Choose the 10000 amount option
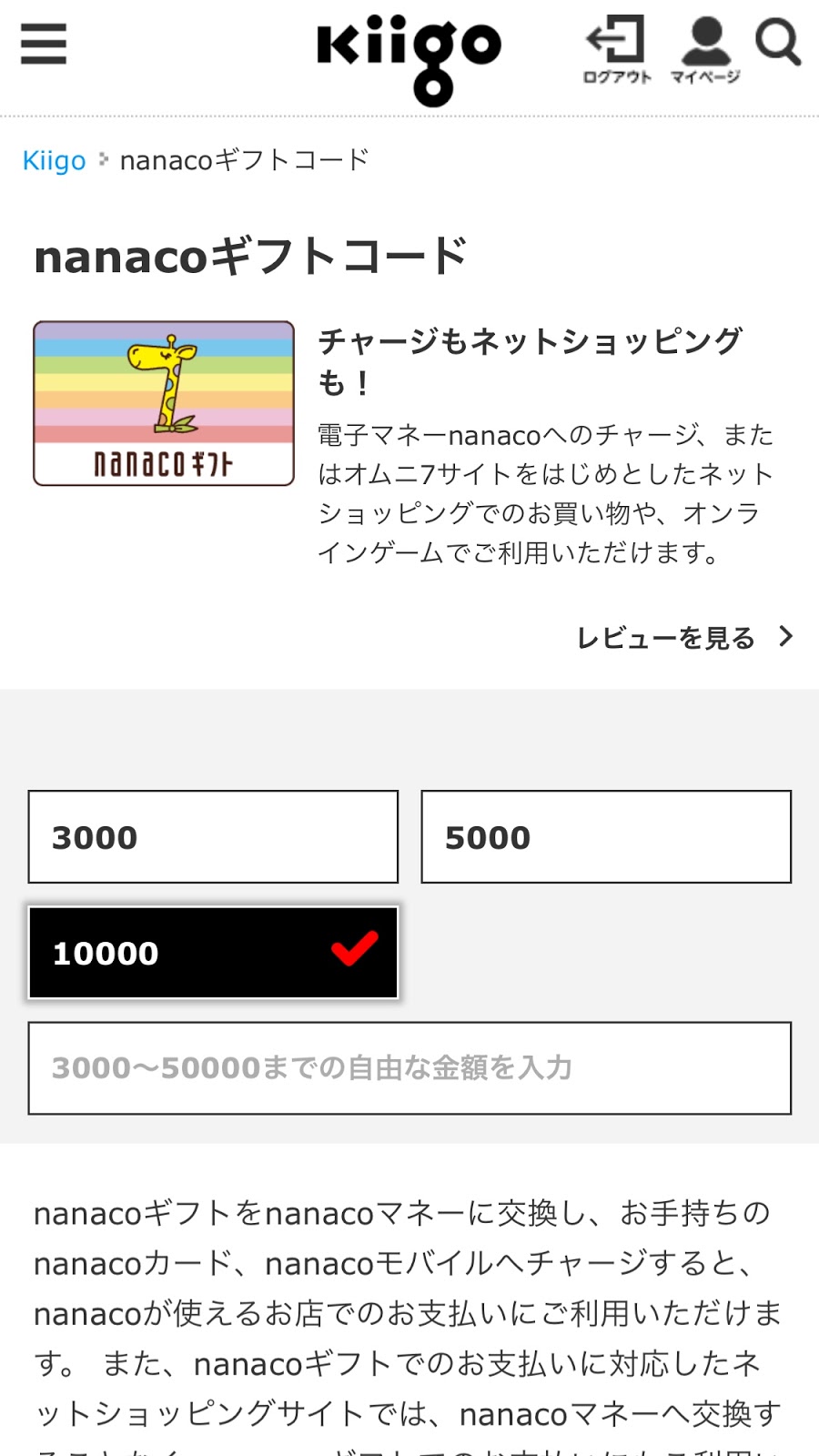The width and height of the screenshot is (819, 1456). point(213,953)
